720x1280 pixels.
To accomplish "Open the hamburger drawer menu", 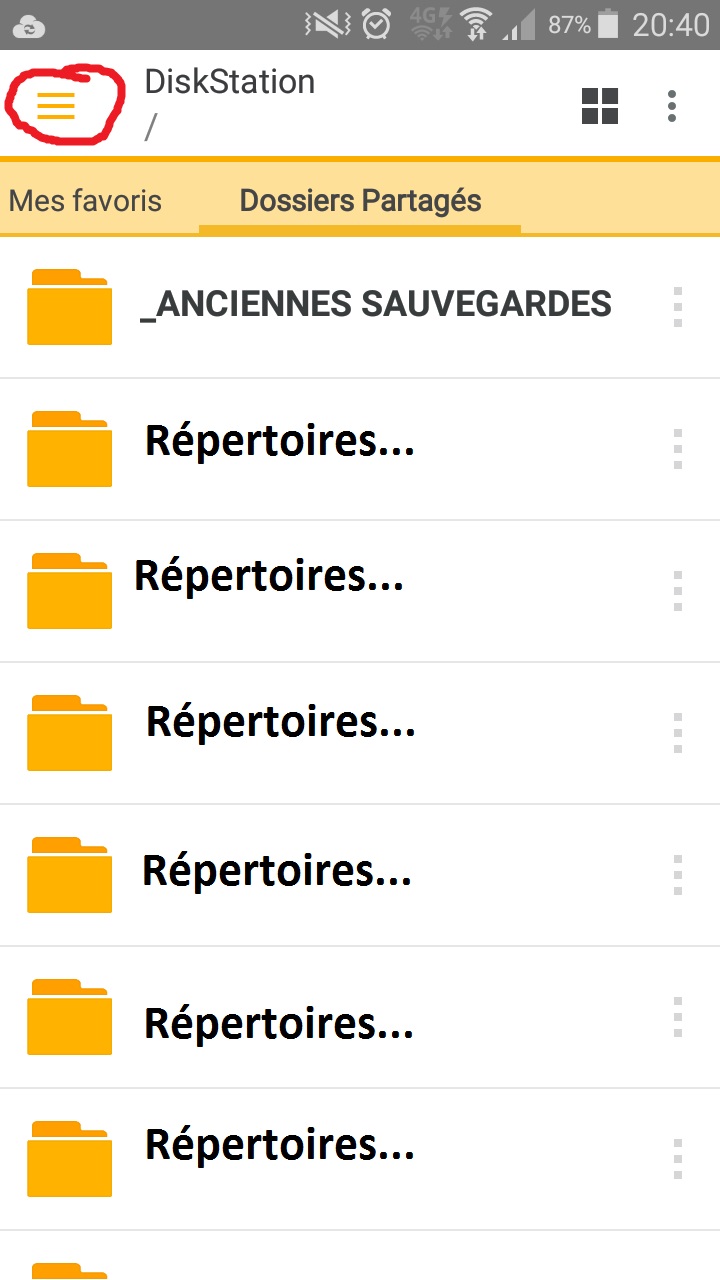I will tap(56, 105).
